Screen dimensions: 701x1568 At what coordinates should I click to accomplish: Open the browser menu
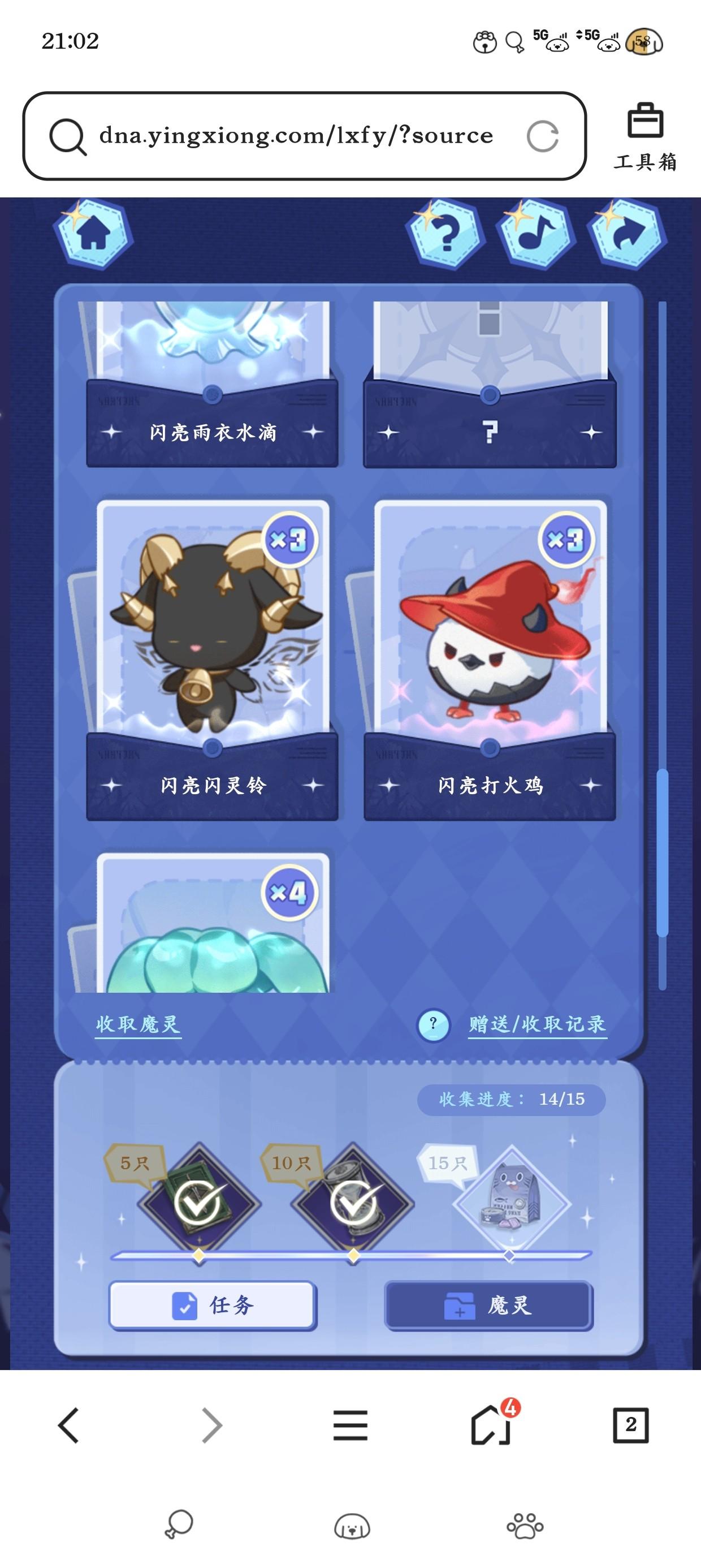tap(350, 1425)
